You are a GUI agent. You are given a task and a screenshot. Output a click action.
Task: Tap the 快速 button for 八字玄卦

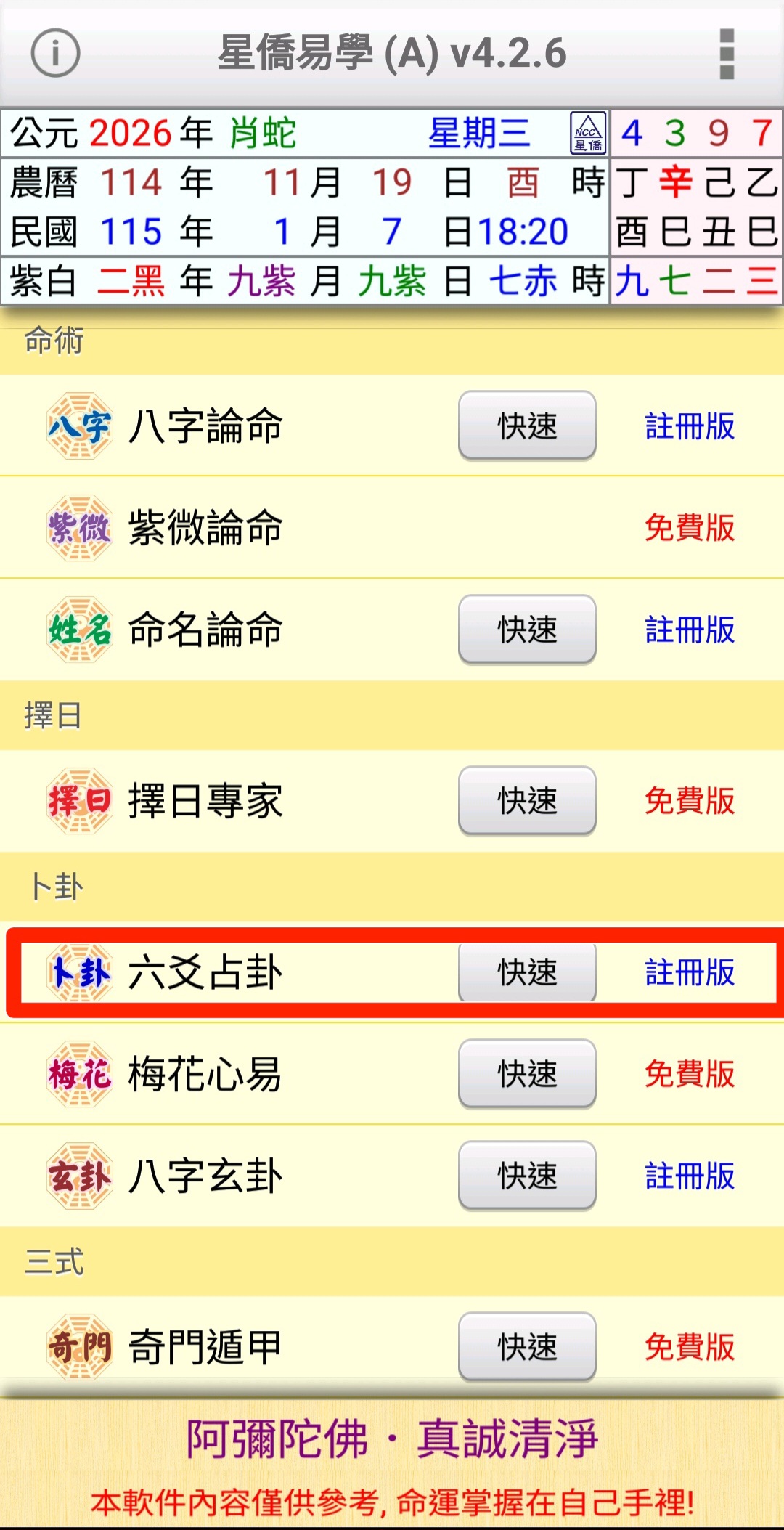click(527, 1176)
